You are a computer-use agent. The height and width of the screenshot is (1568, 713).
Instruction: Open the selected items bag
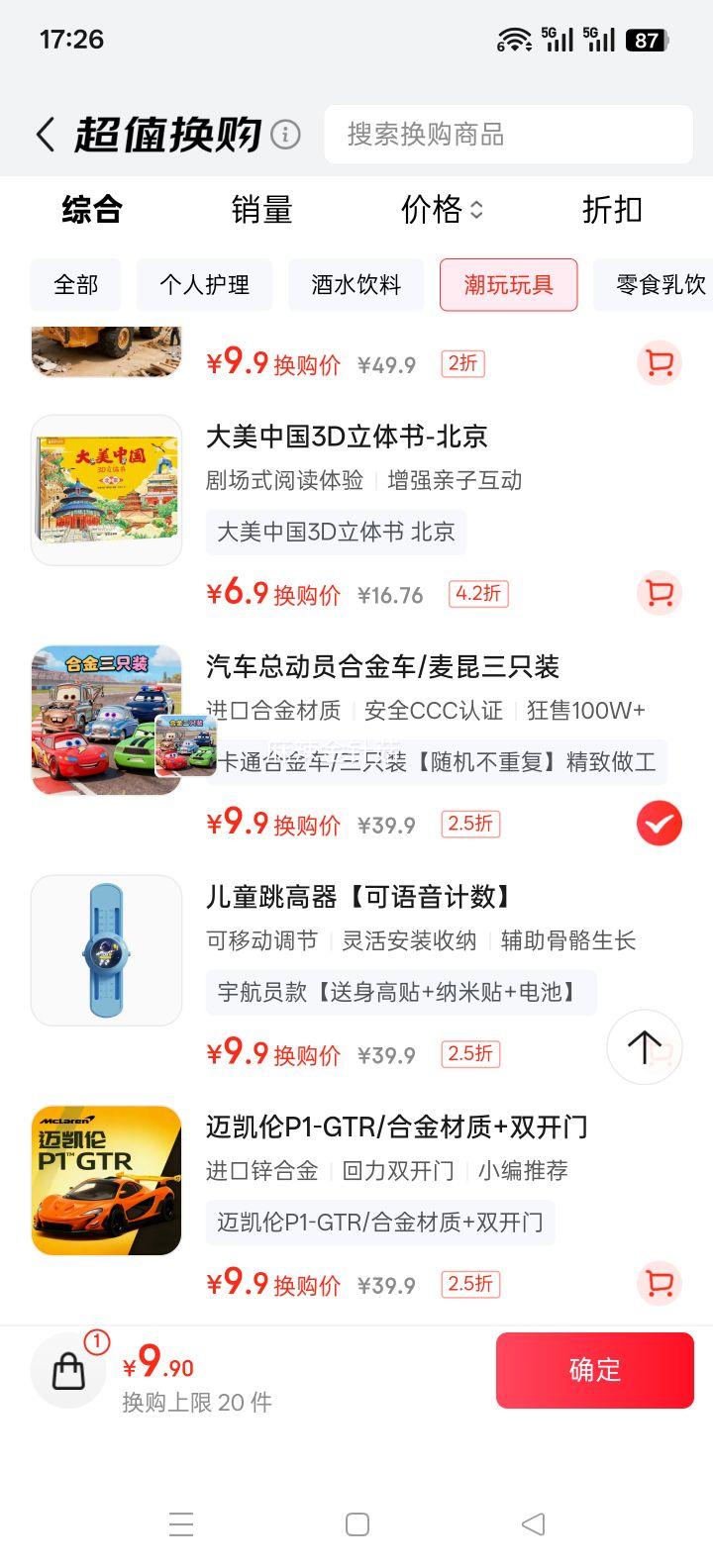pos(68,1371)
